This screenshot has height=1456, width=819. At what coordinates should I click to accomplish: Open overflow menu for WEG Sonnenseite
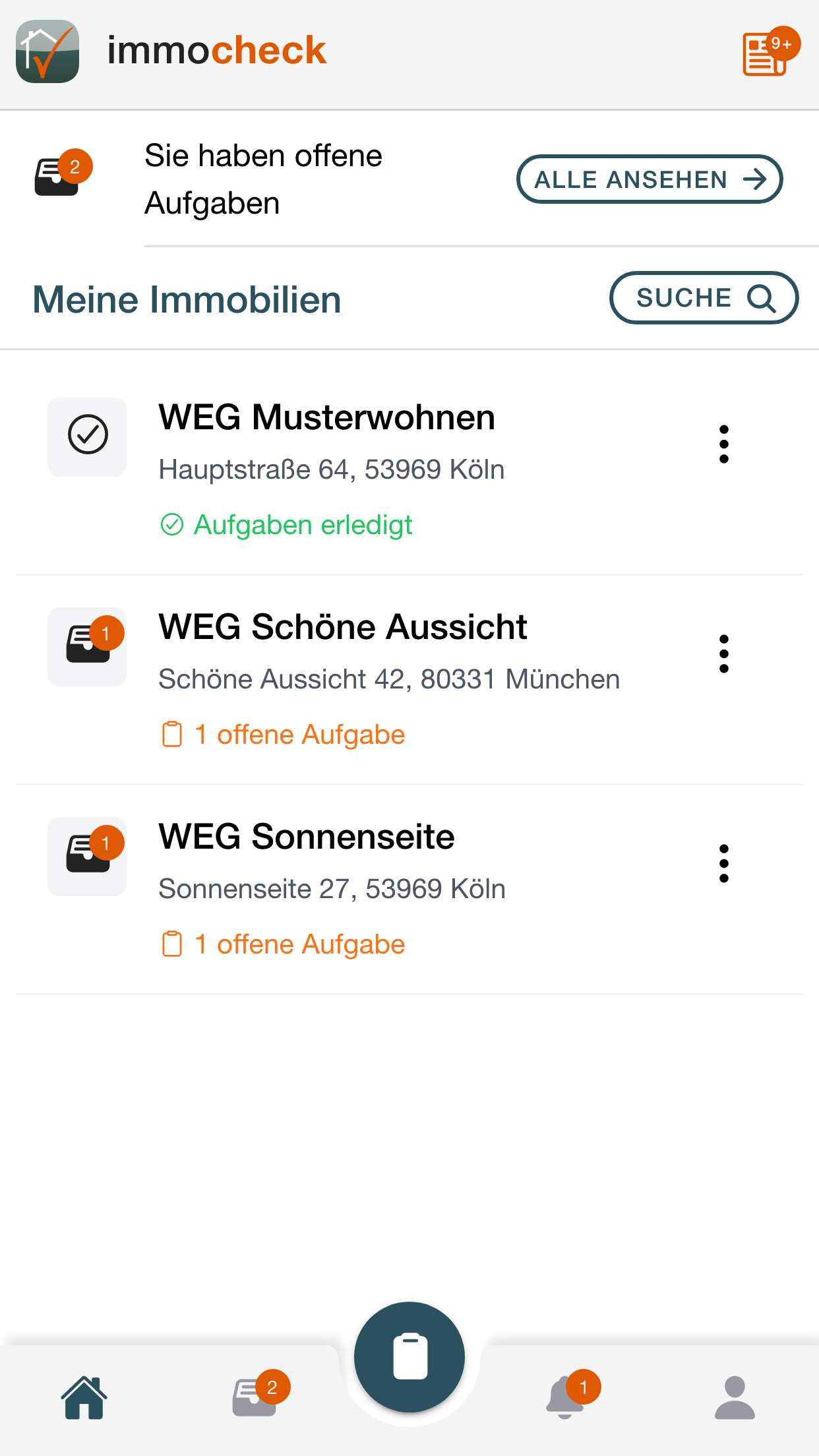point(724,863)
